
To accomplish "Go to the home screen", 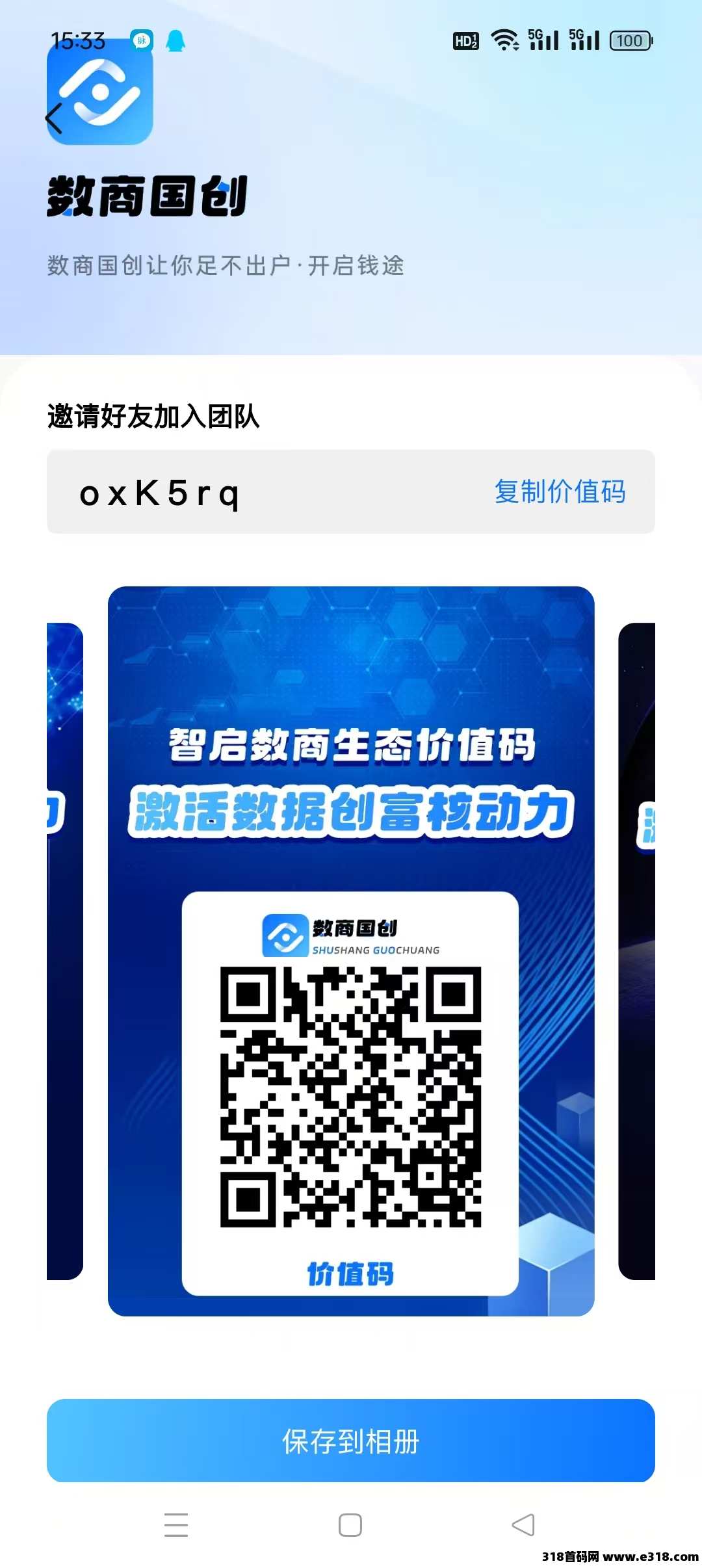I will tap(350, 1525).
